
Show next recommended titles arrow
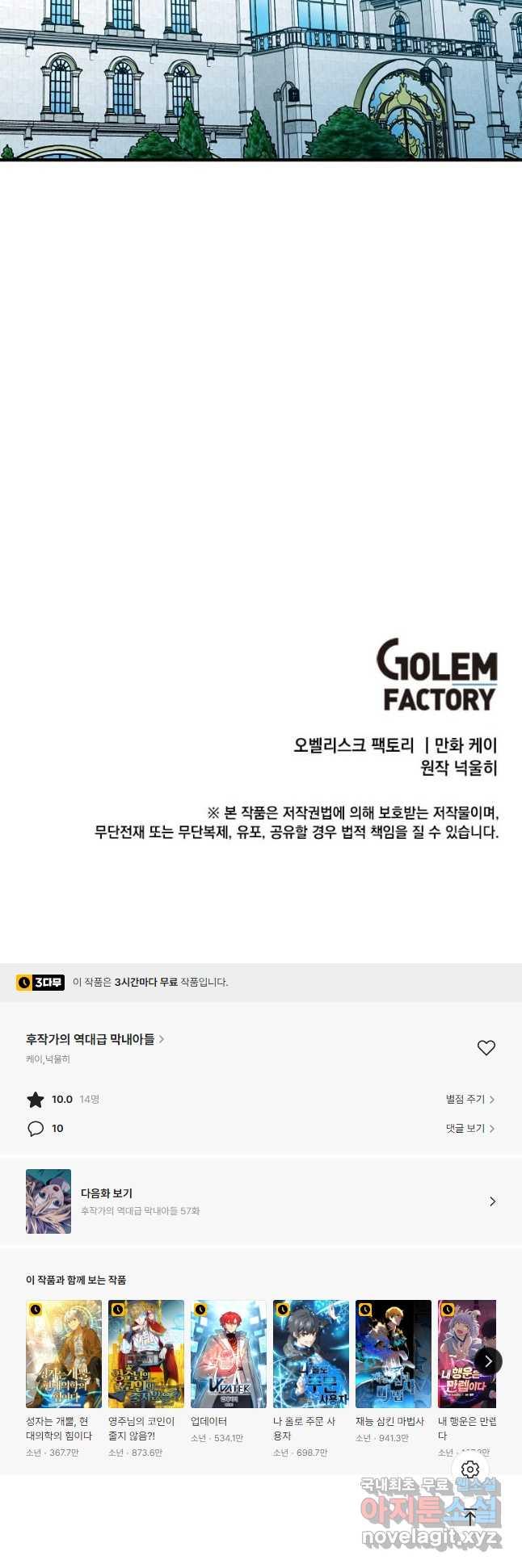(488, 1361)
